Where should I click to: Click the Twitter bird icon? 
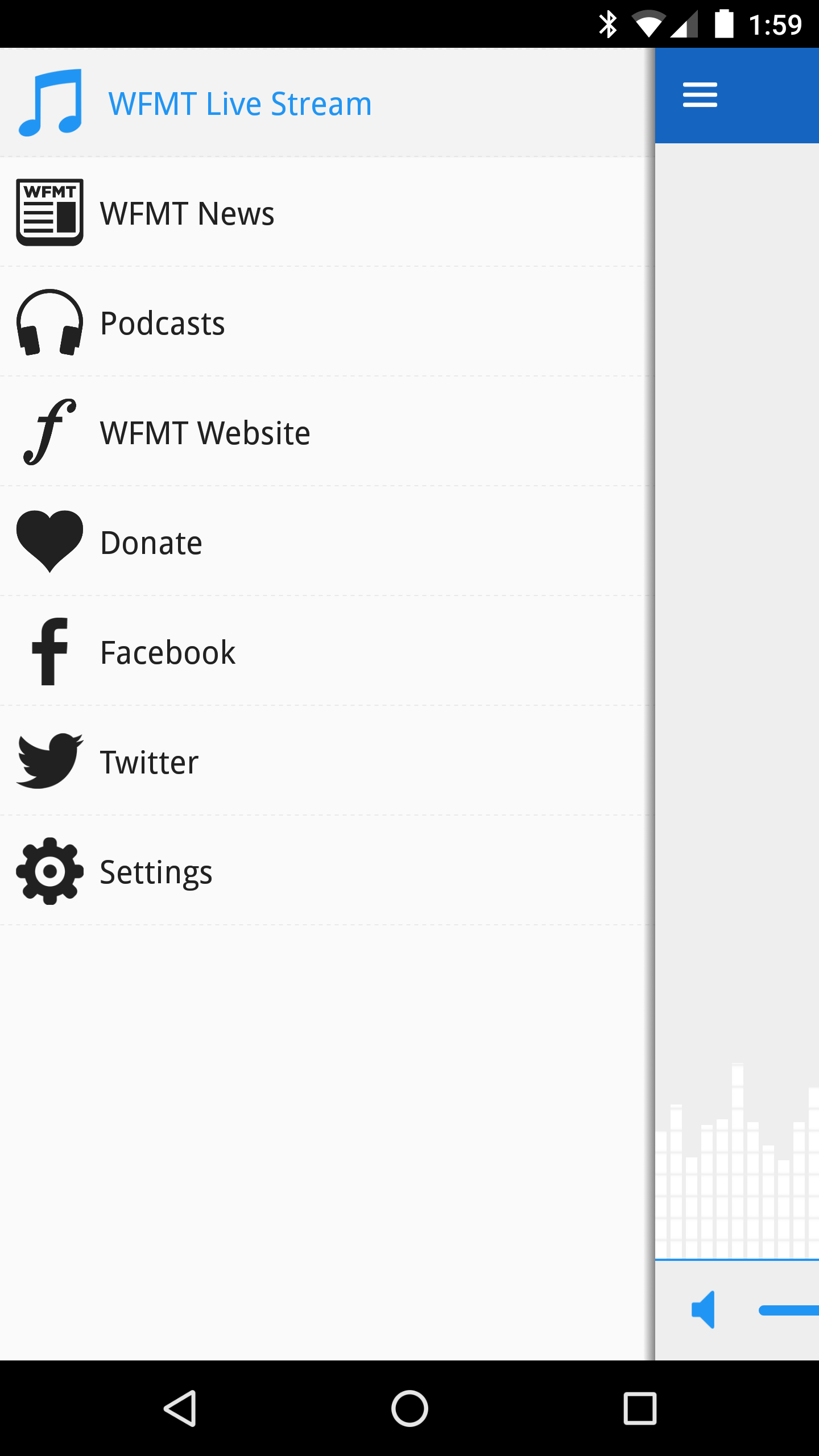pos(50,761)
